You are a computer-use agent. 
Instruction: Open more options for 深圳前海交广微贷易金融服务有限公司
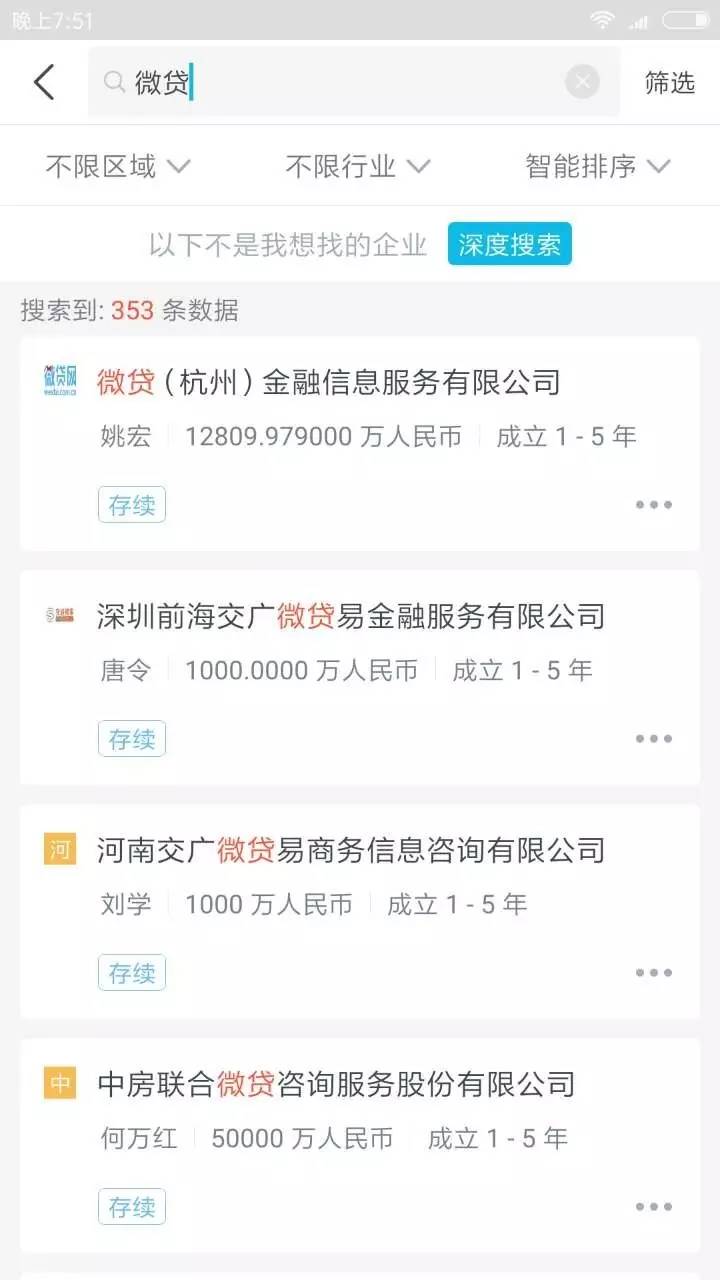click(x=654, y=739)
